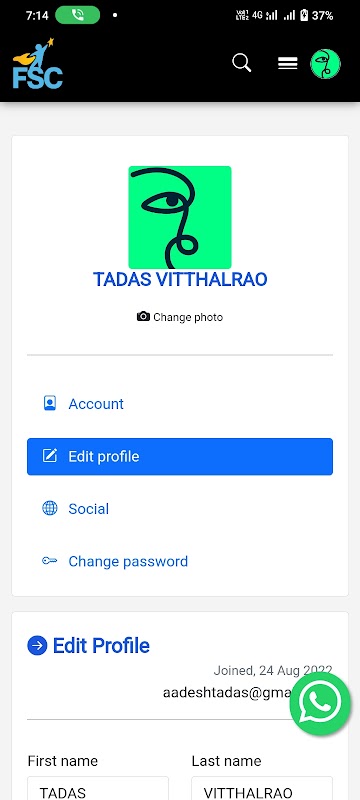Select Edit profile
Image resolution: width=360 pixels, height=800 pixels.
tap(180, 456)
